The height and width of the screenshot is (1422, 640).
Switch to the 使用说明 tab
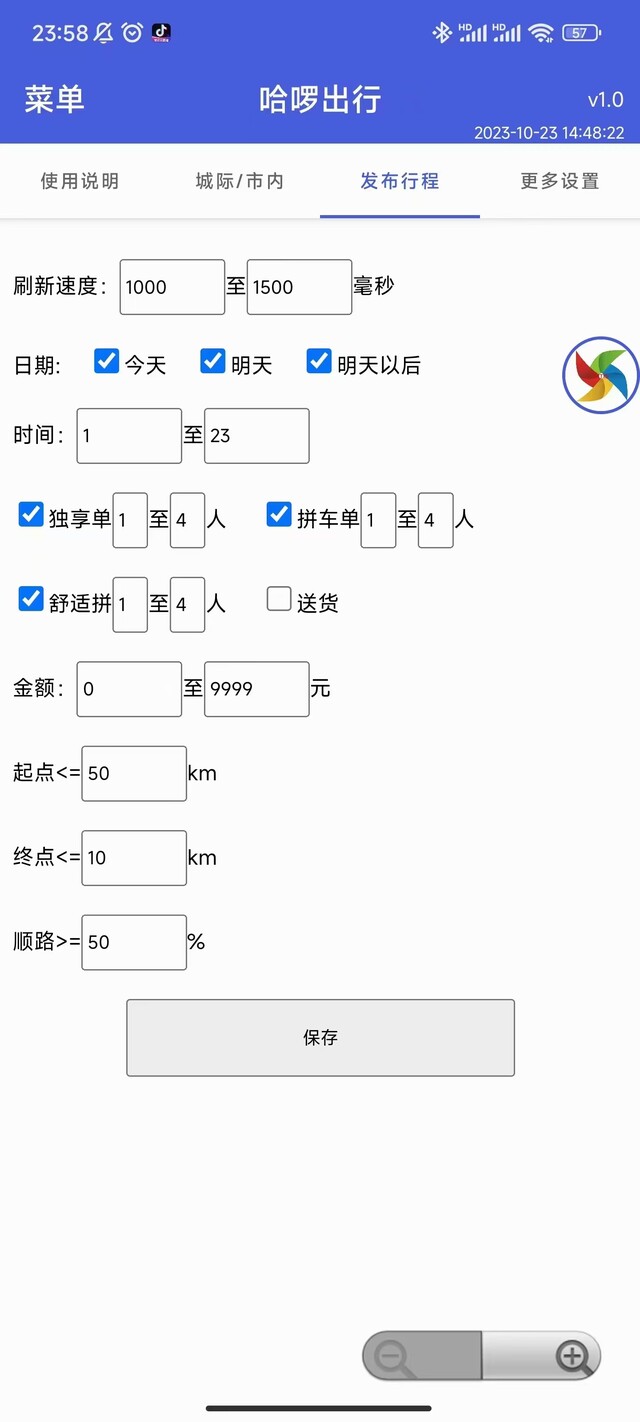80,181
